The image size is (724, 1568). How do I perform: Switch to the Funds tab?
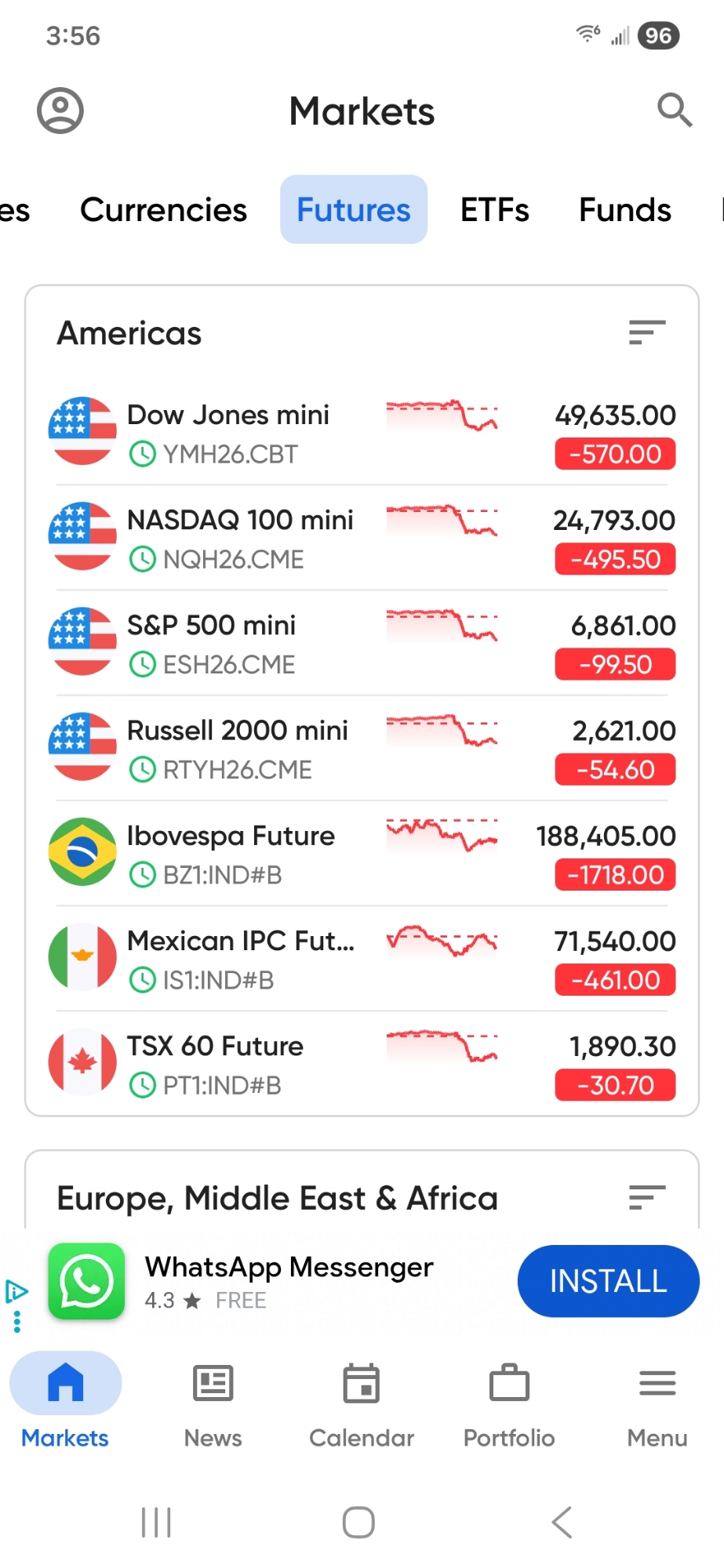(x=624, y=210)
